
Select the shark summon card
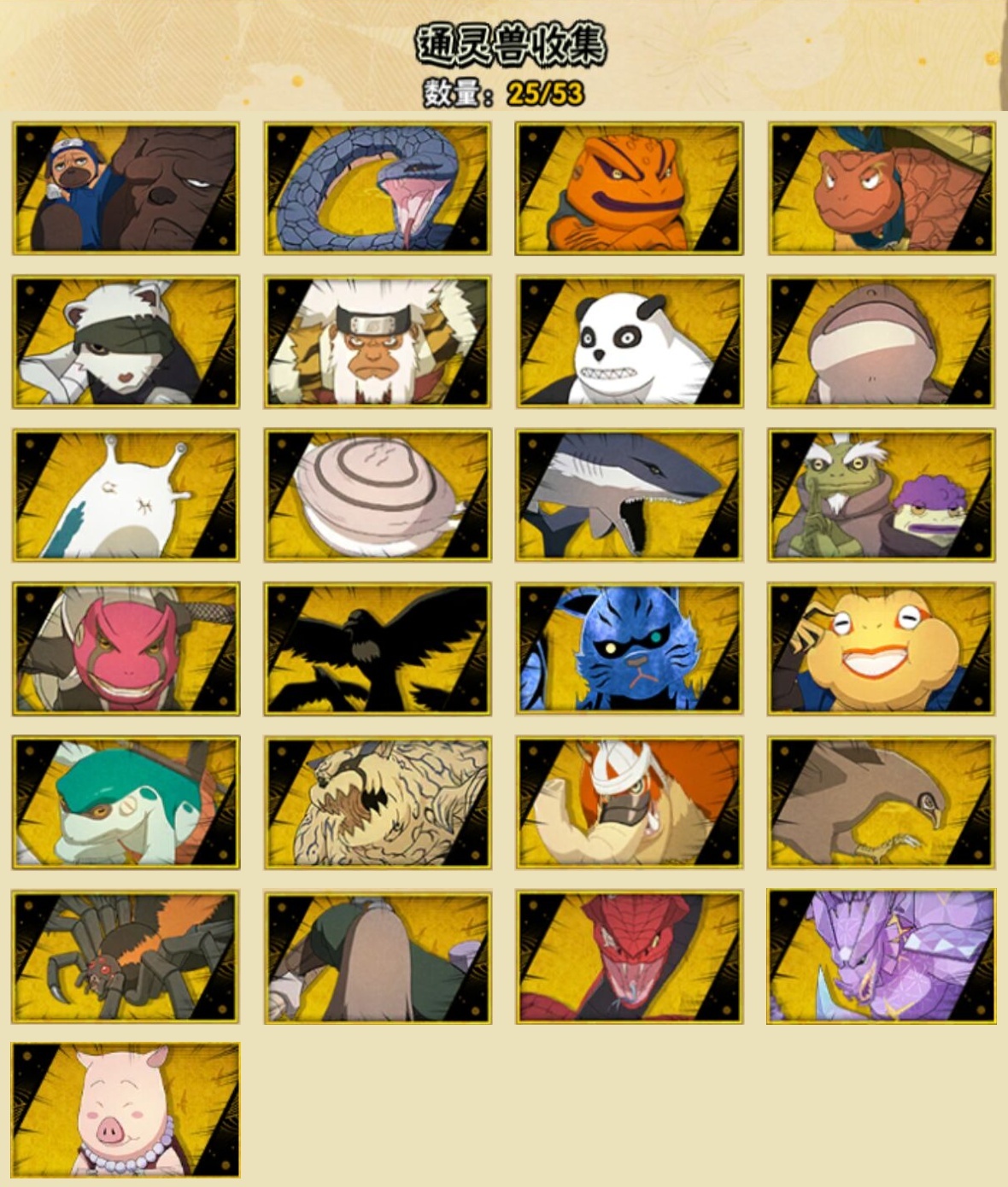pos(629,495)
